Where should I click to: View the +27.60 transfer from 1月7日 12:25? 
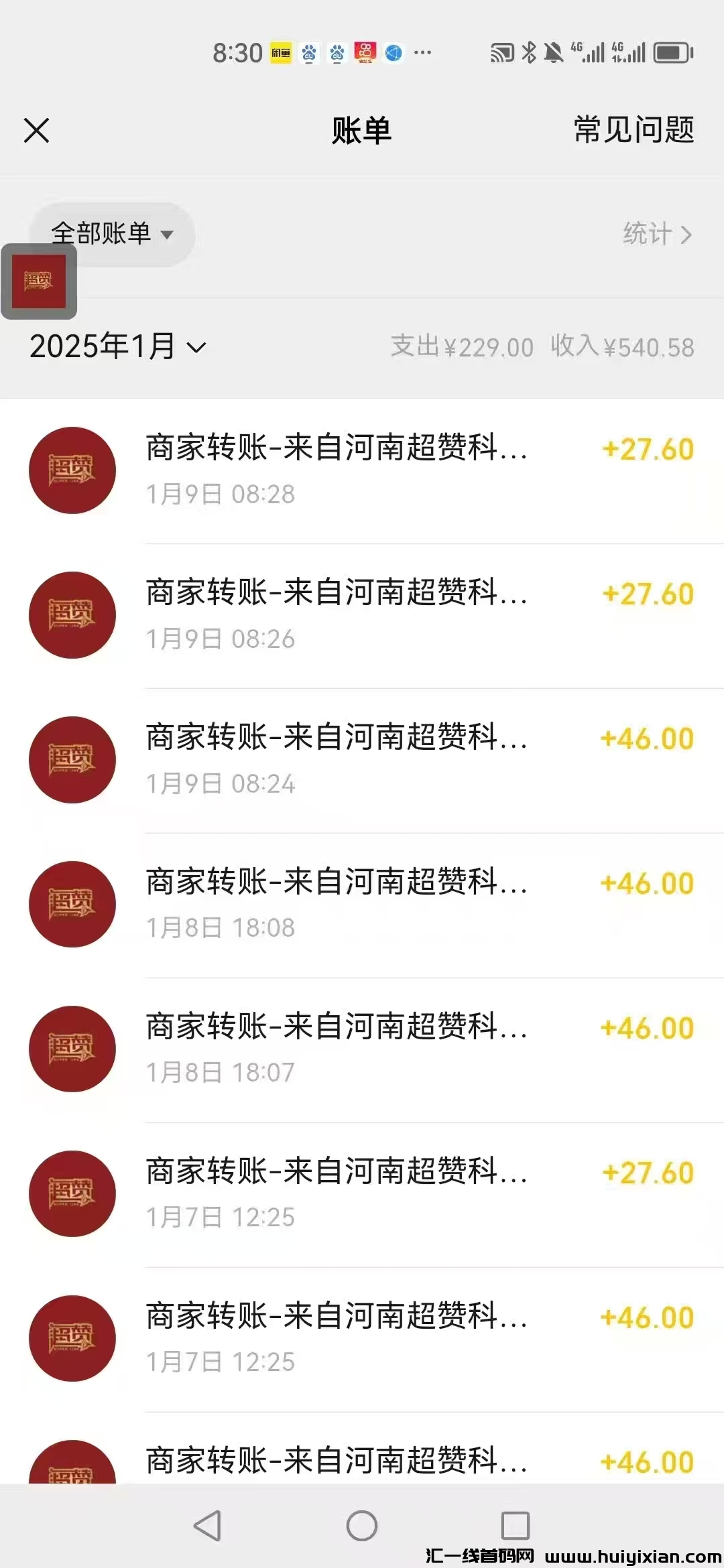[x=362, y=1194]
